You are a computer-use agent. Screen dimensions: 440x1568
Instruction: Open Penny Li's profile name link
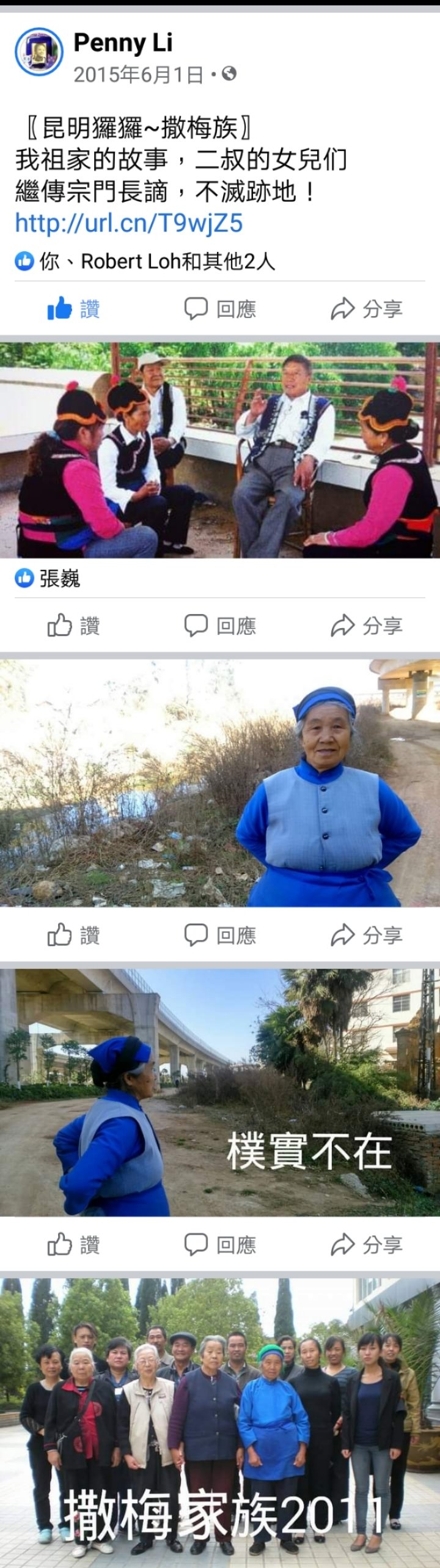123,42
